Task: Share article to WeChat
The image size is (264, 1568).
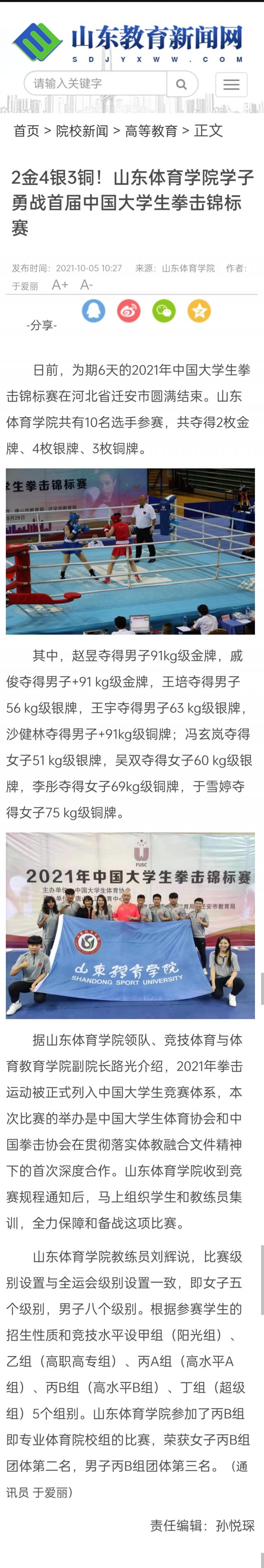Action: pyautogui.click(x=164, y=311)
